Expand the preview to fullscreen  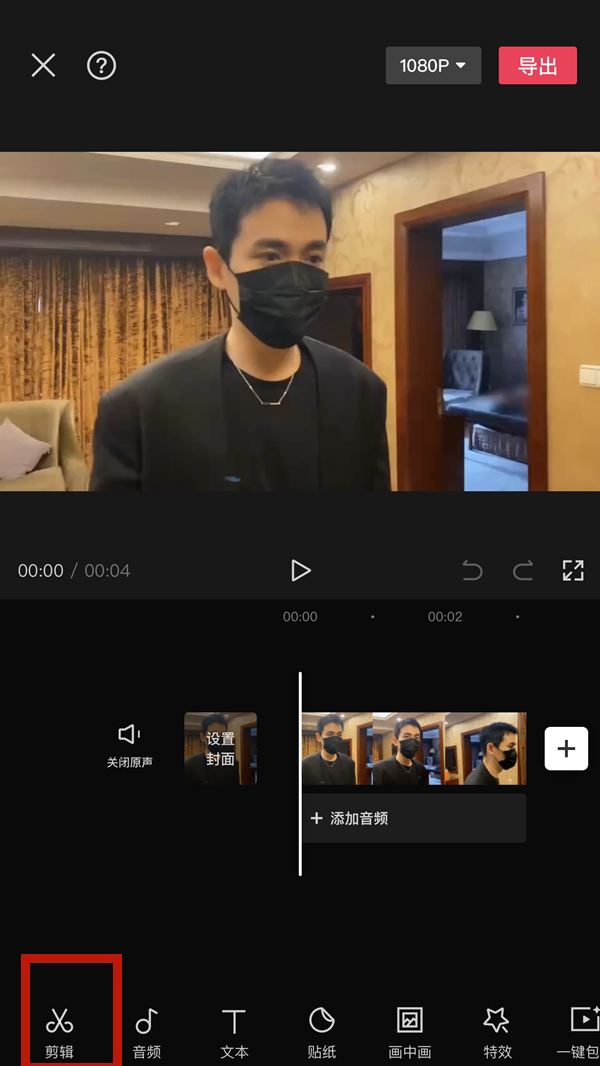(573, 571)
